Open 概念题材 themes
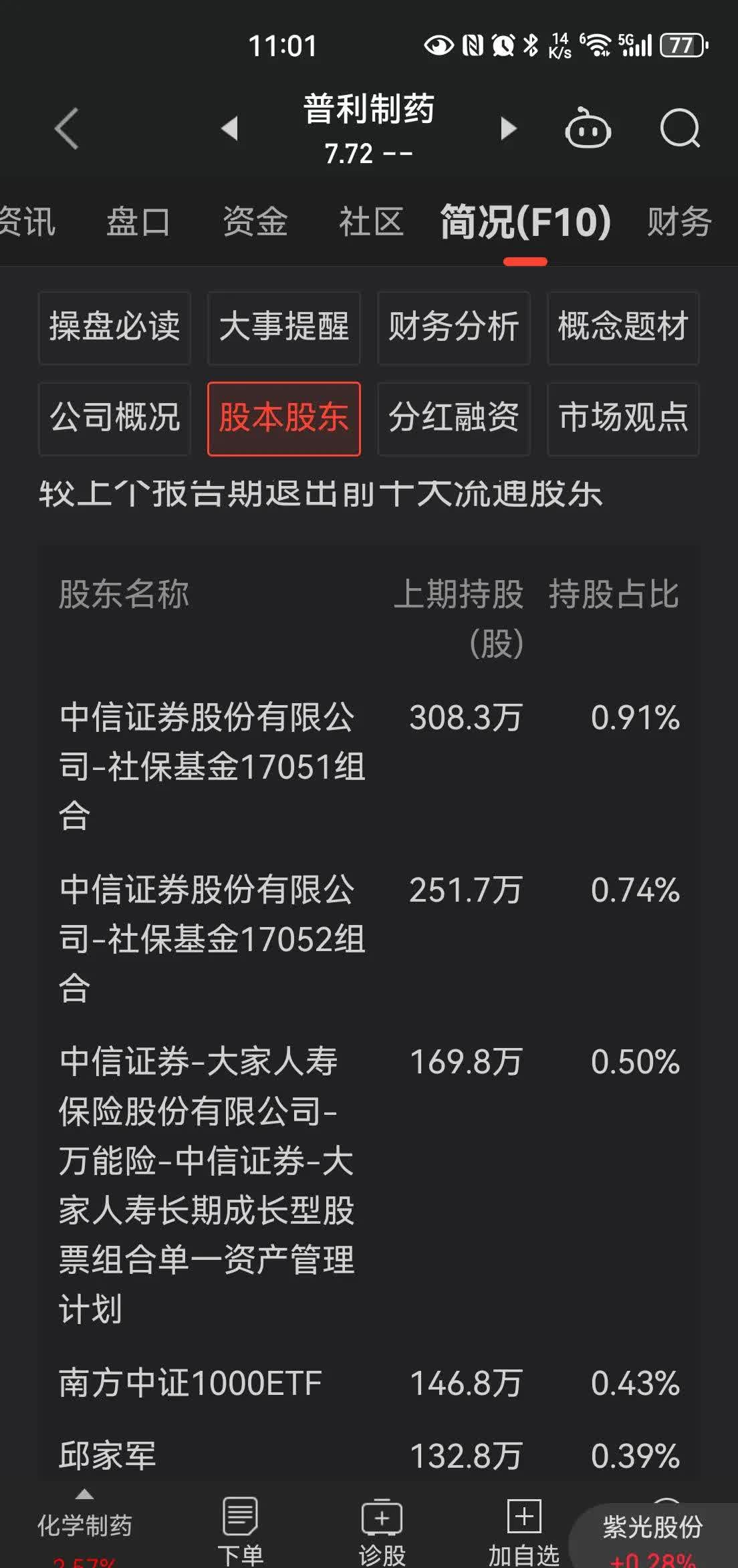Screen dimensions: 738x1568 623,328
